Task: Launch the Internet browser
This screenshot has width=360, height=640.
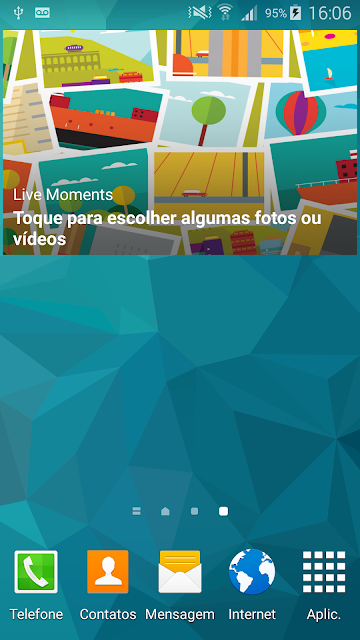Action: 252,585
